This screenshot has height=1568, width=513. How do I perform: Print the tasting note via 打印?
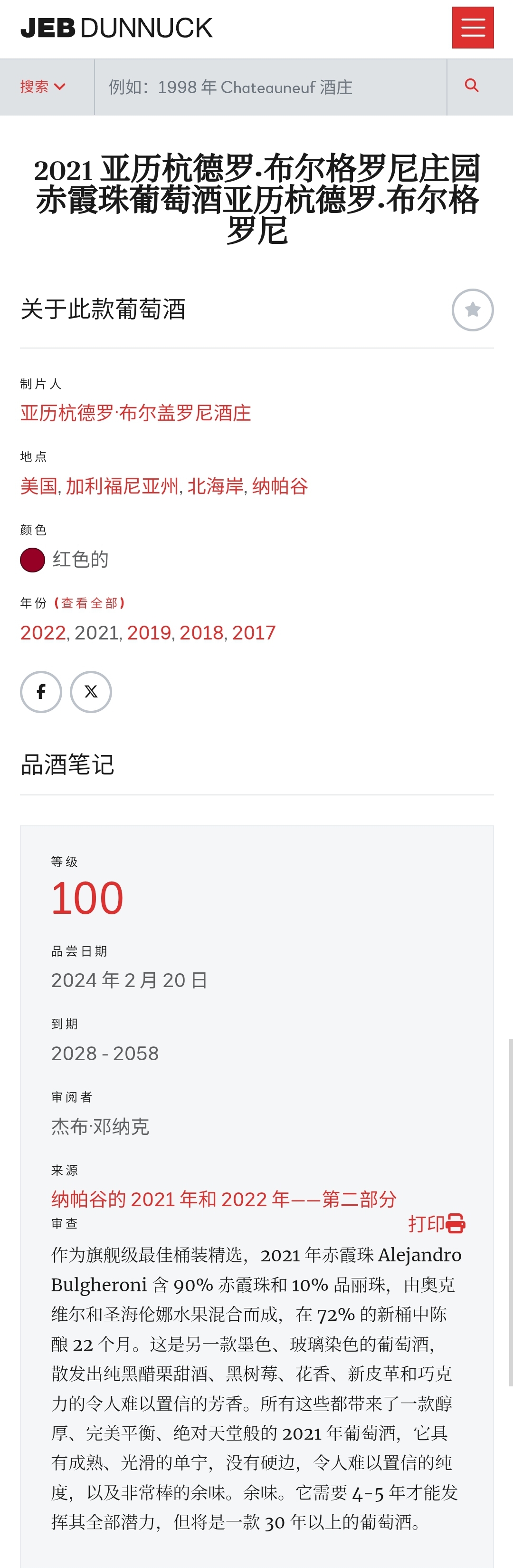(437, 1223)
